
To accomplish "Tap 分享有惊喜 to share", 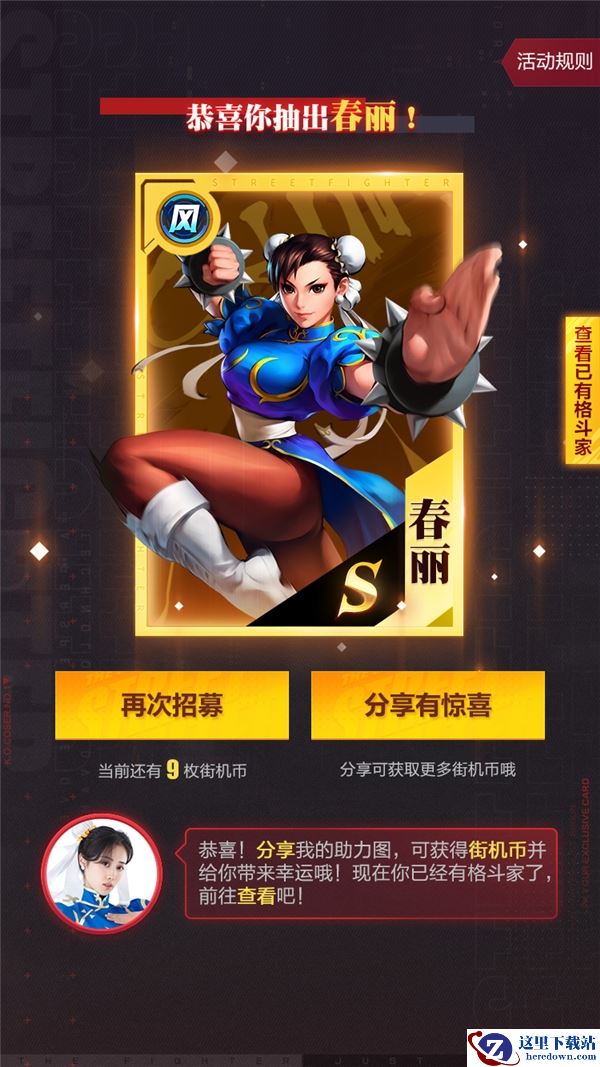I will [427, 705].
